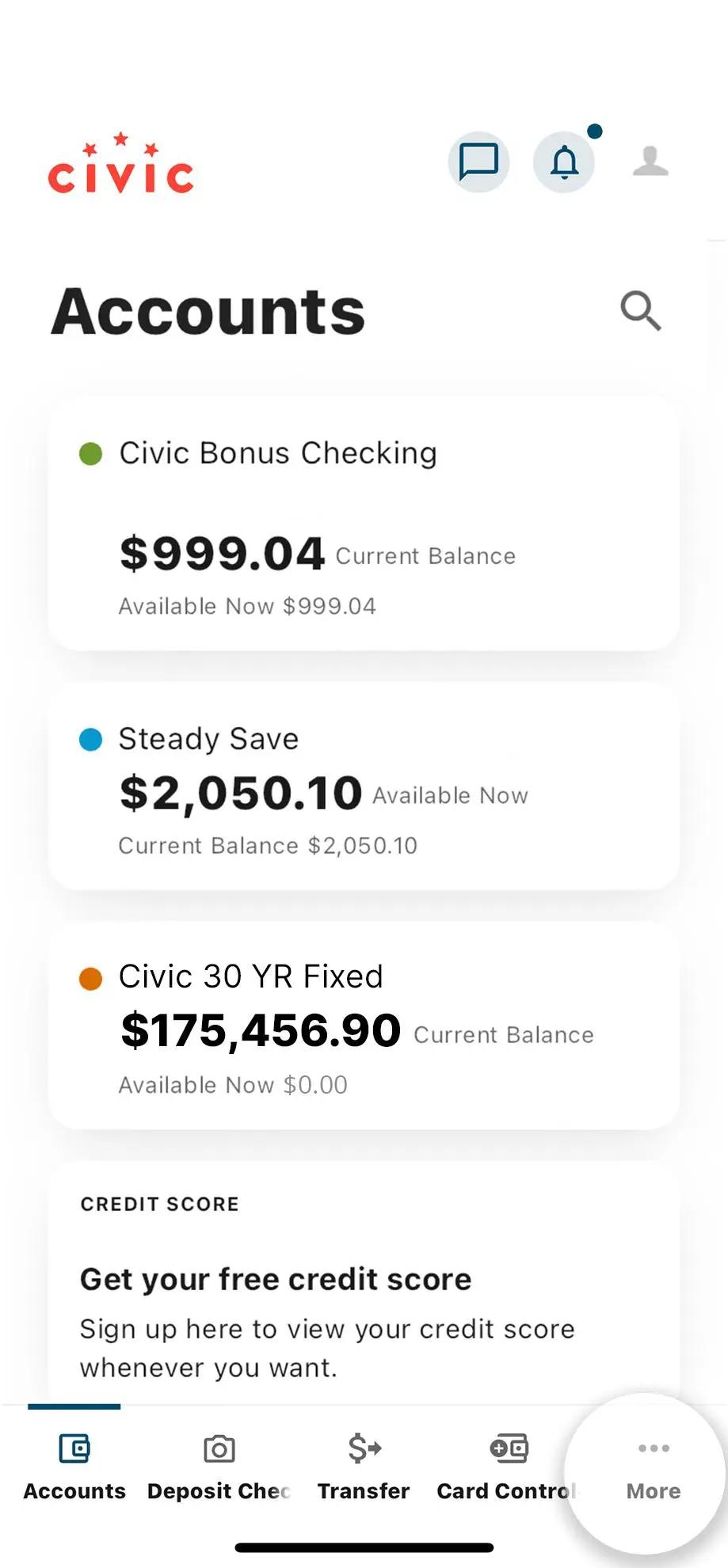Open notifications via the bell icon
The image size is (728, 1568).
pos(564,162)
